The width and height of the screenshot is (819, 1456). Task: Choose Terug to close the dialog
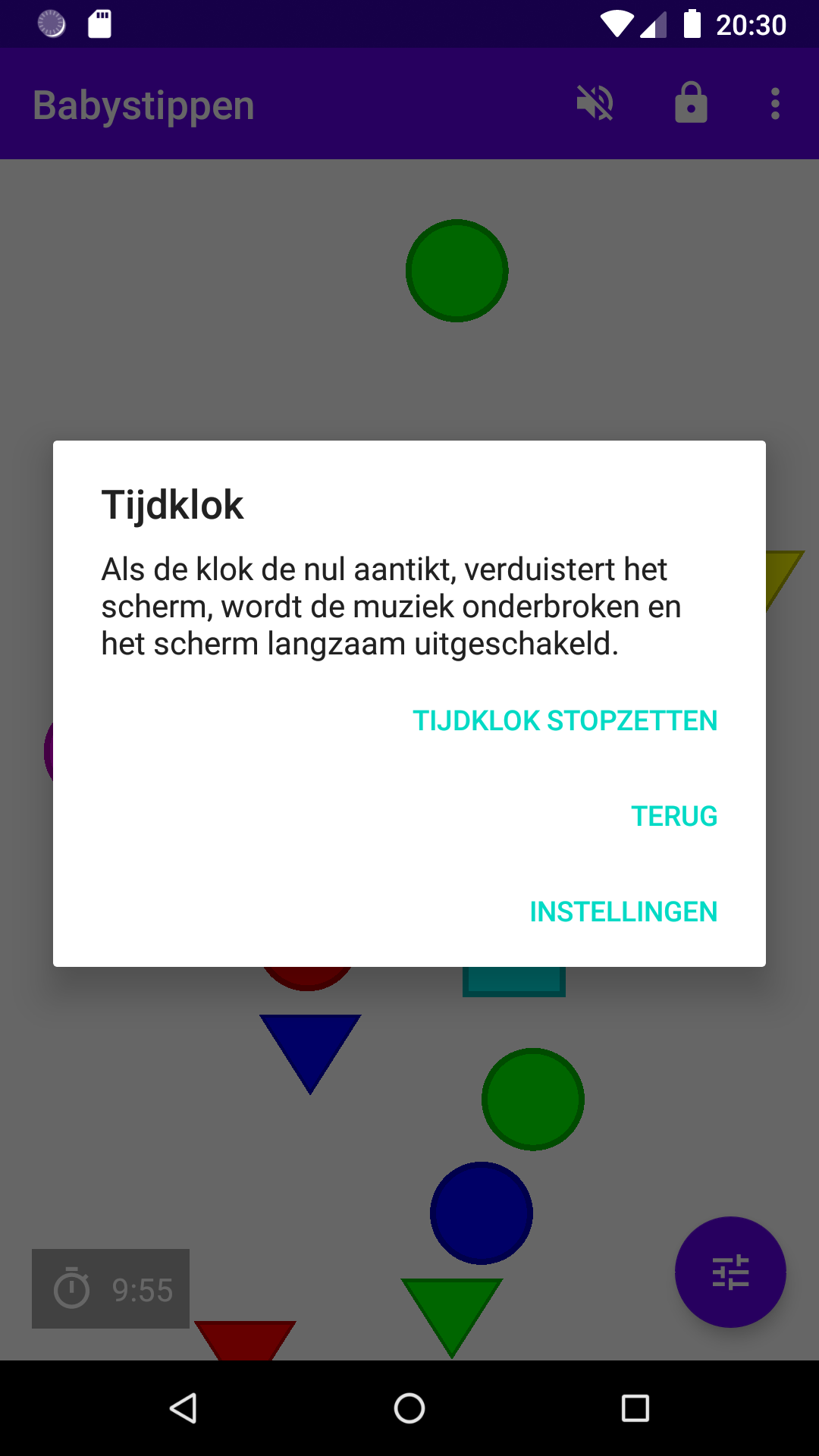(674, 816)
